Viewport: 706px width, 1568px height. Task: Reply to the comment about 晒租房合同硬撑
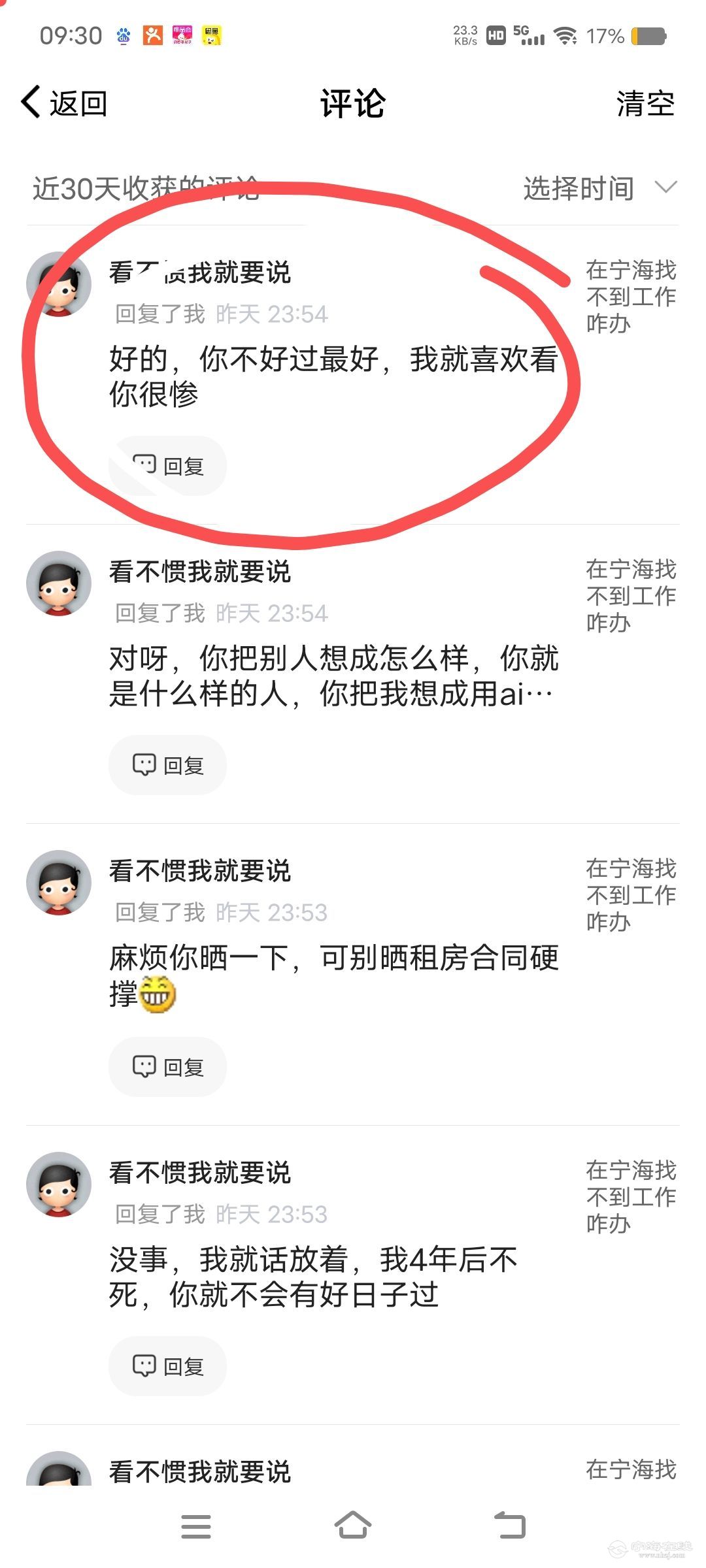(168, 1066)
